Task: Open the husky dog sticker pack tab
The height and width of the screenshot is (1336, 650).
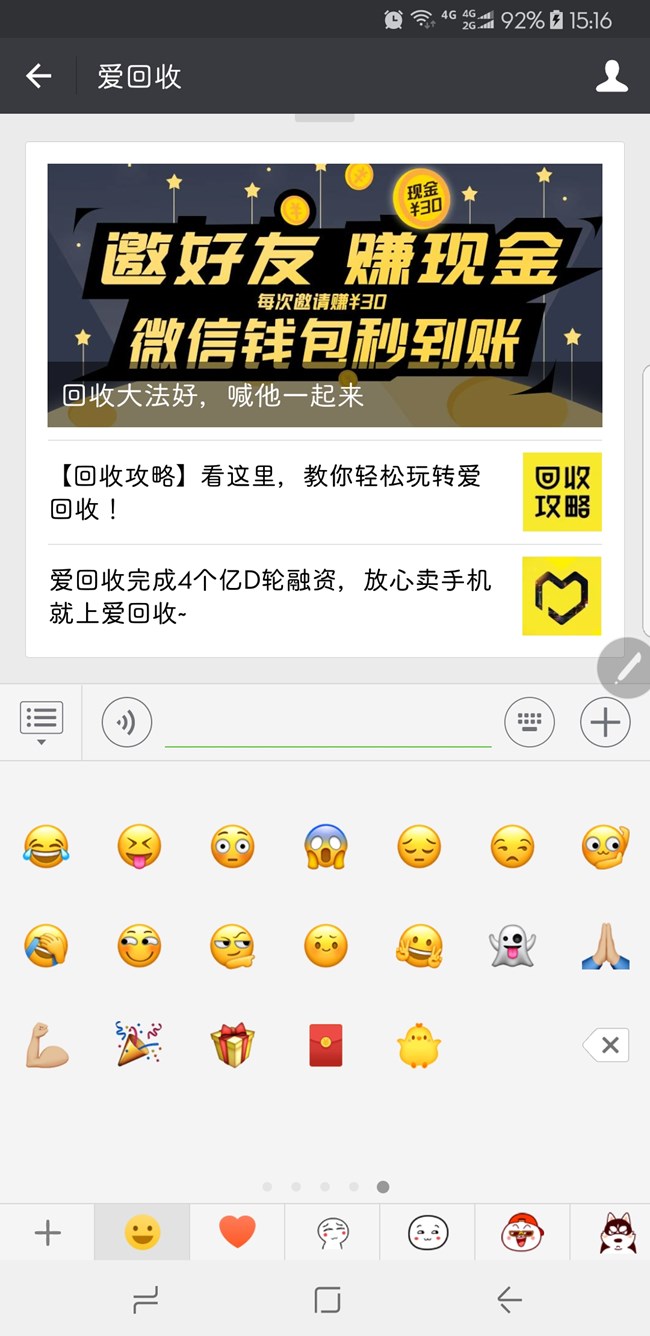Action: tap(617, 1232)
